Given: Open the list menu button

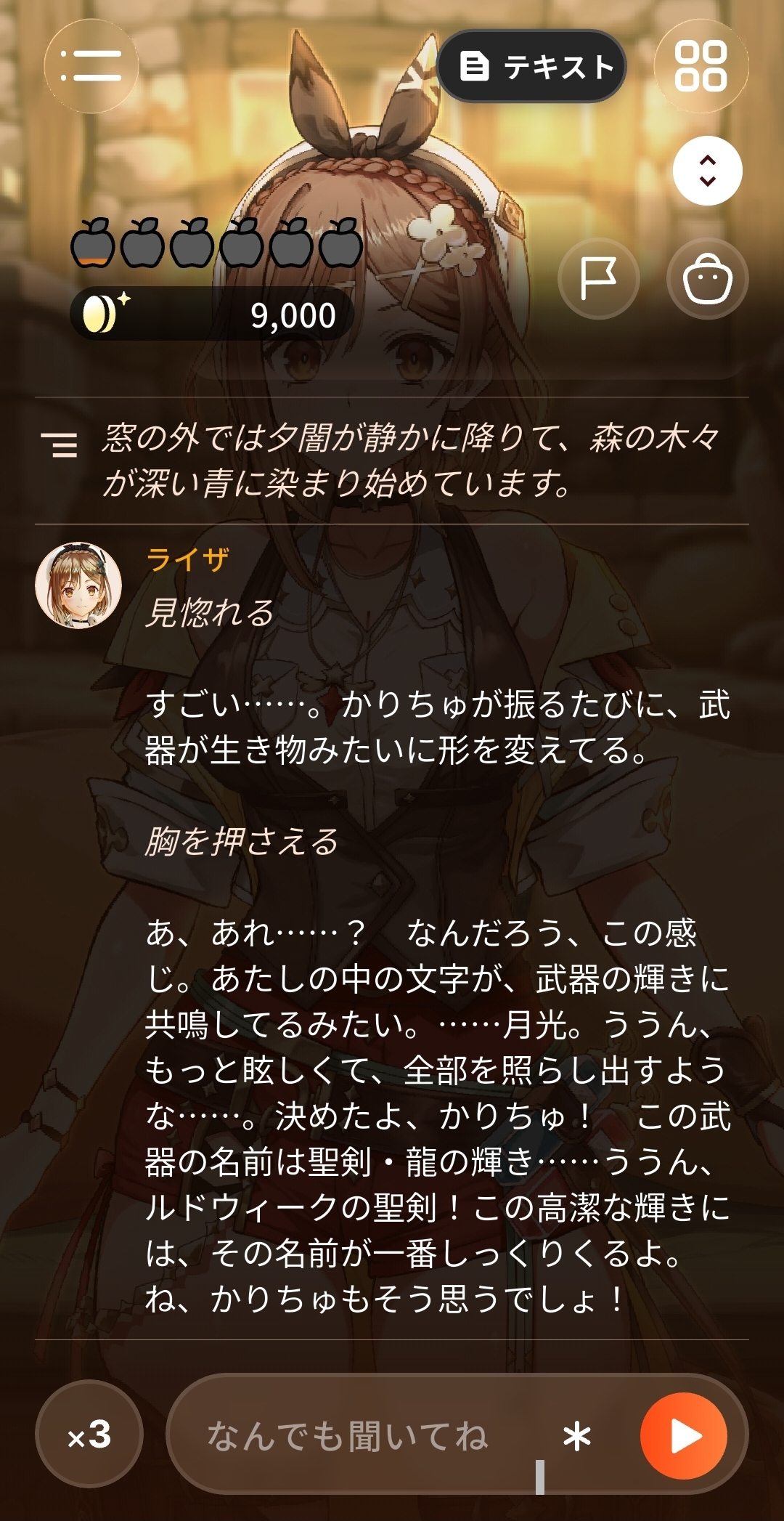Looking at the screenshot, I should 91,66.
